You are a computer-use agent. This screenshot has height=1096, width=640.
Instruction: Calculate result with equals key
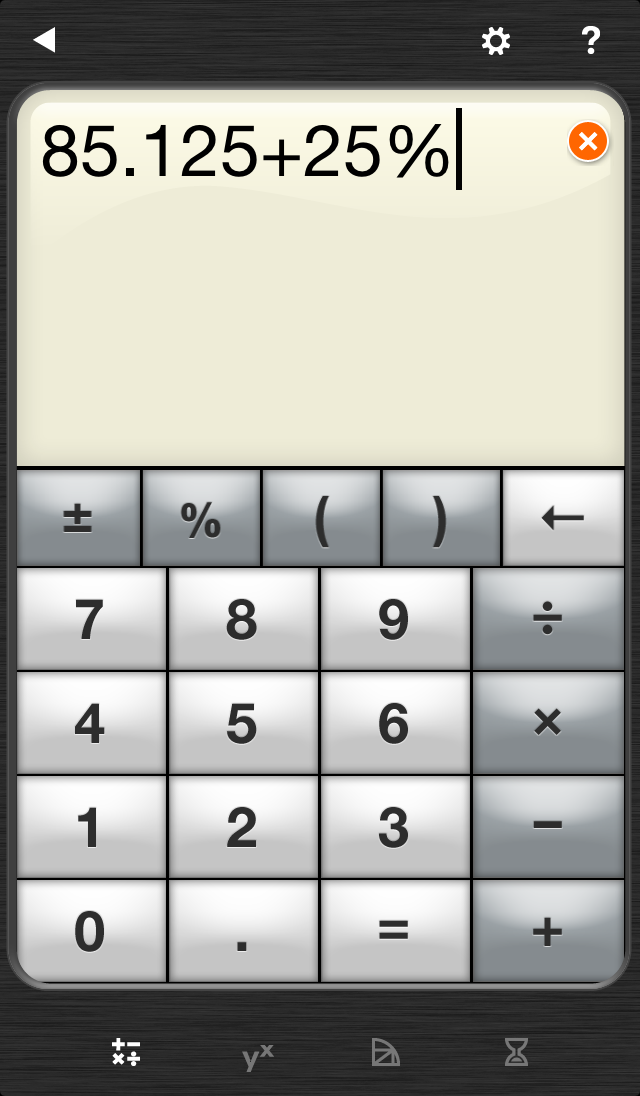[394, 931]
